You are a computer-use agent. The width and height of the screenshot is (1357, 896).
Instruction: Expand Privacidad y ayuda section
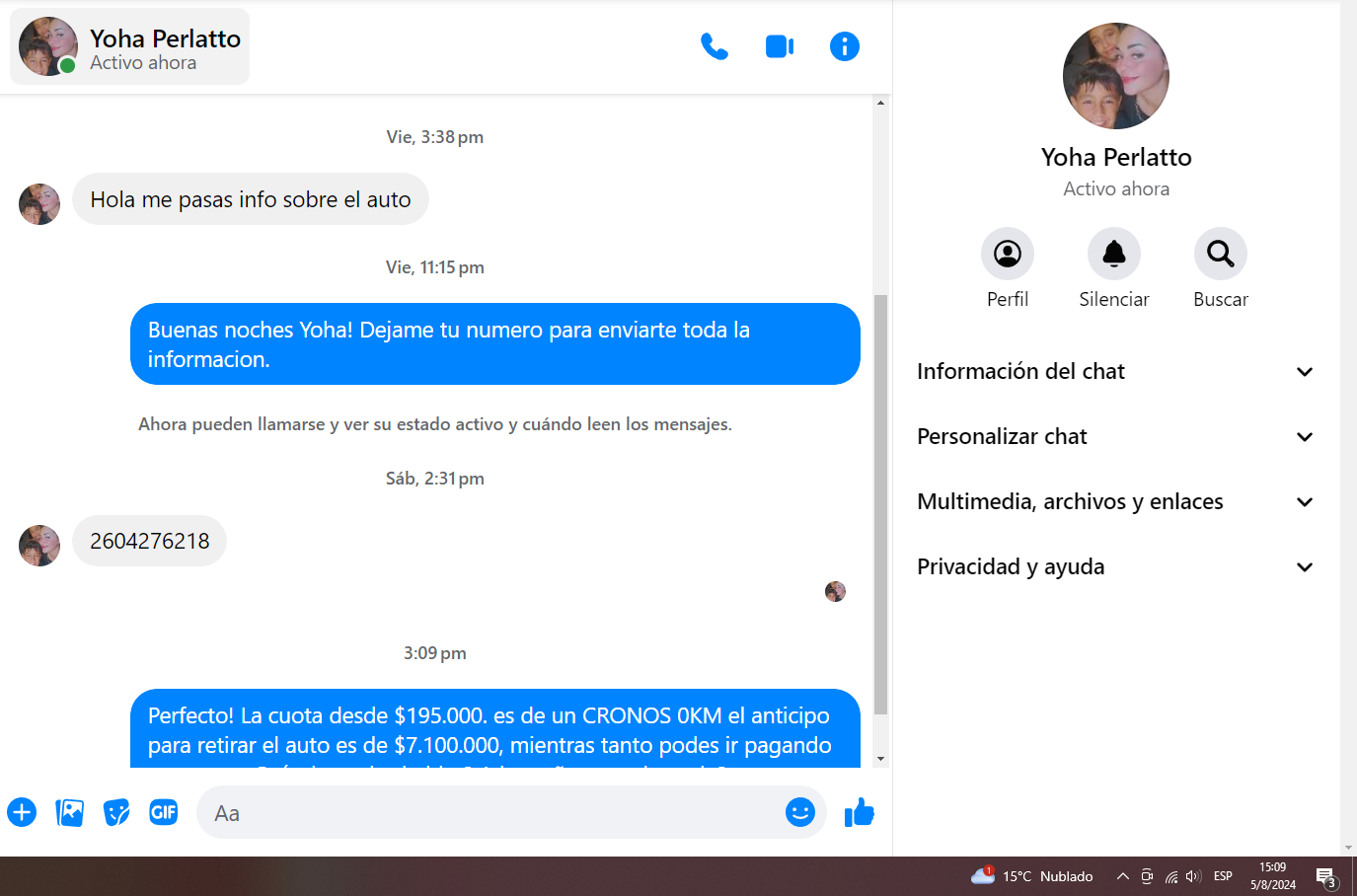tap(1115, 567)
